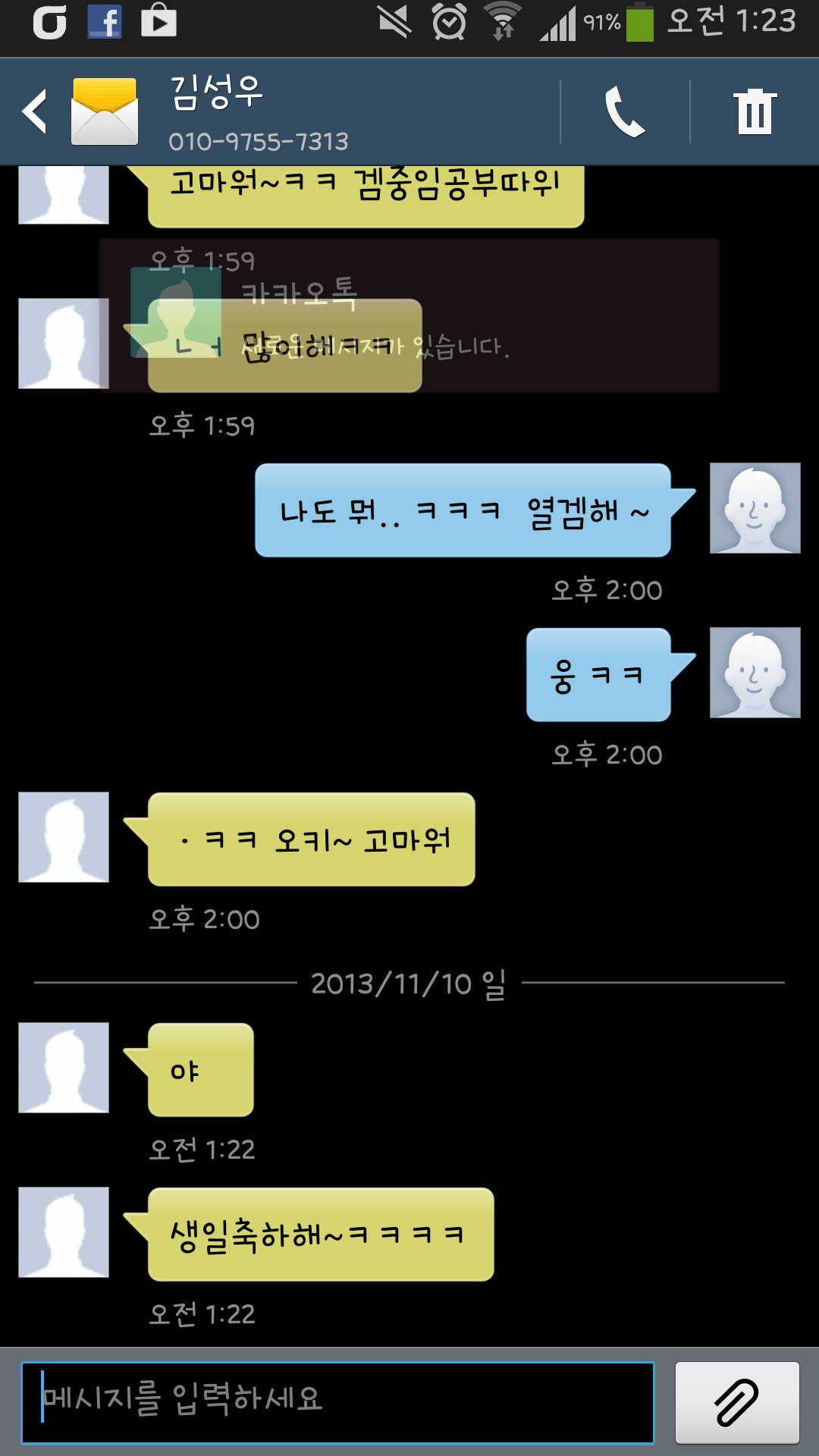Viewport: 819px width, 1456px height.
Task: Delete messages using the trash icon
Action: (755, 111)
